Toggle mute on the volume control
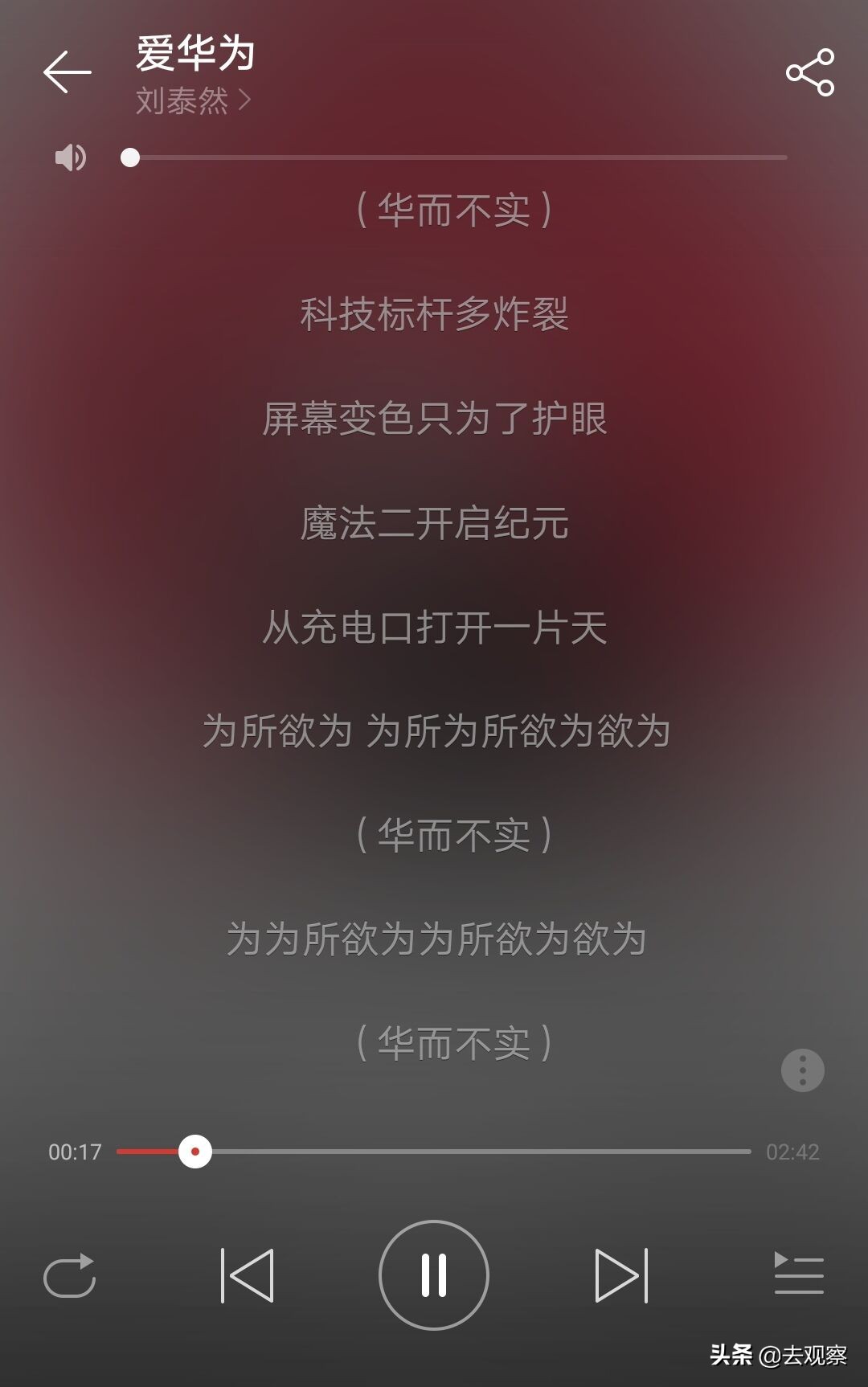The image size is (868, 1387). (x=69, y=158)
